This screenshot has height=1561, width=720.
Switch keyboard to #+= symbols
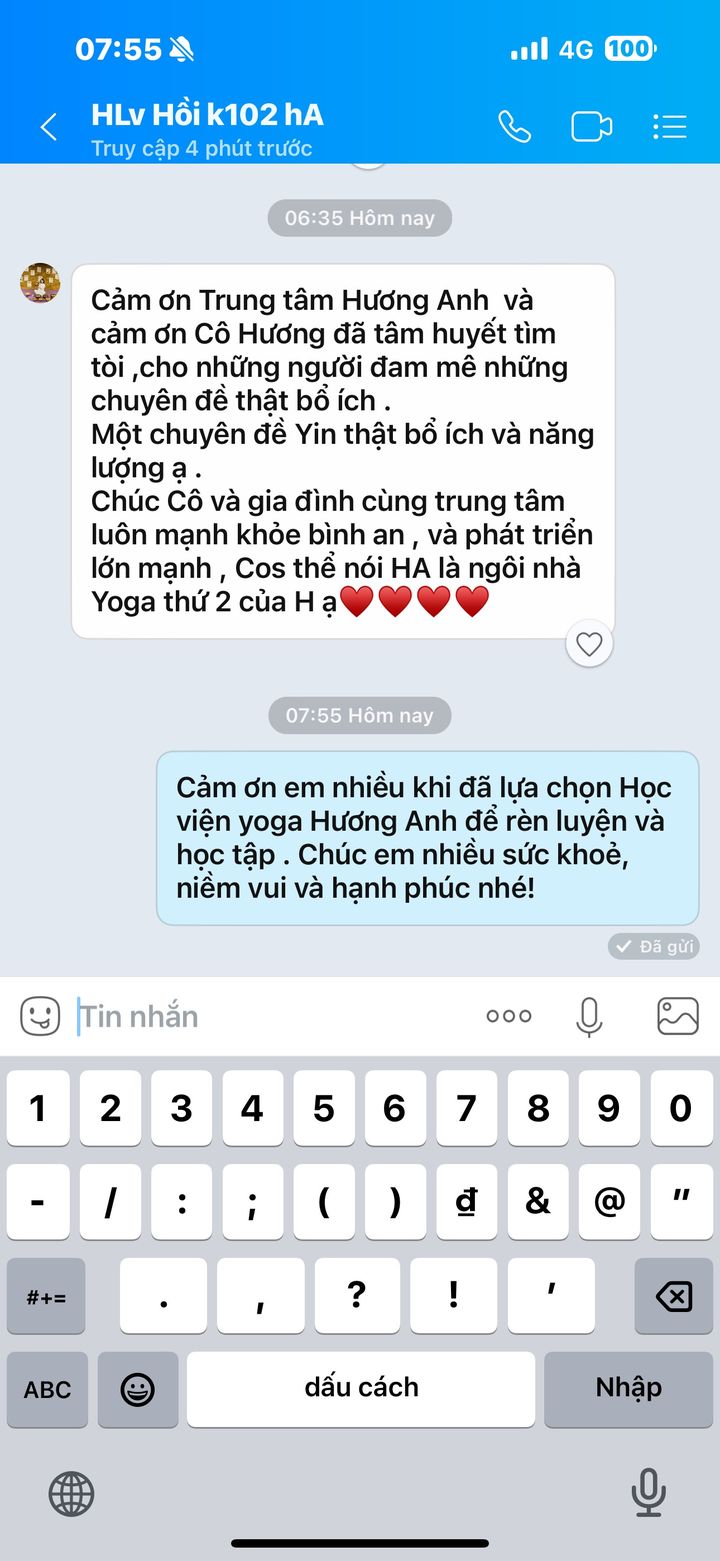(47, 1297)
